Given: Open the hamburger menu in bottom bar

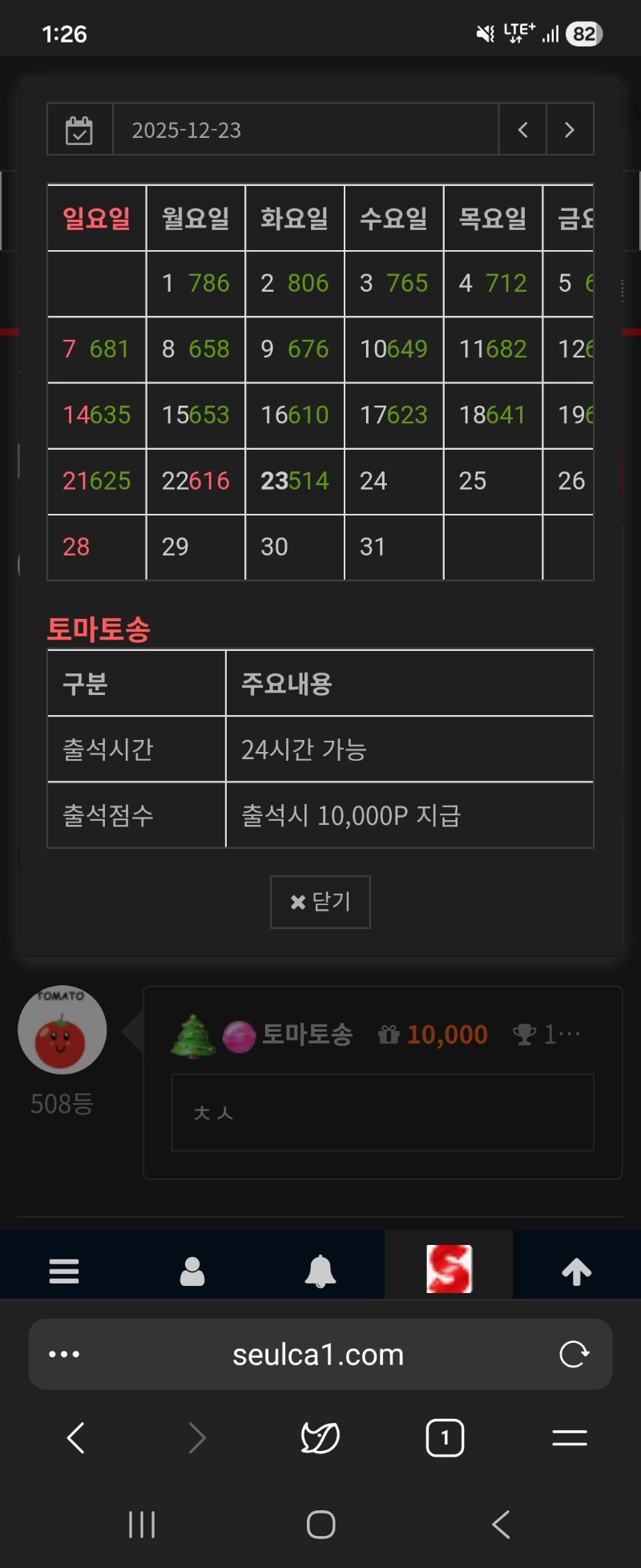Looking at the screenshot, I should (x=64, y=1271).
